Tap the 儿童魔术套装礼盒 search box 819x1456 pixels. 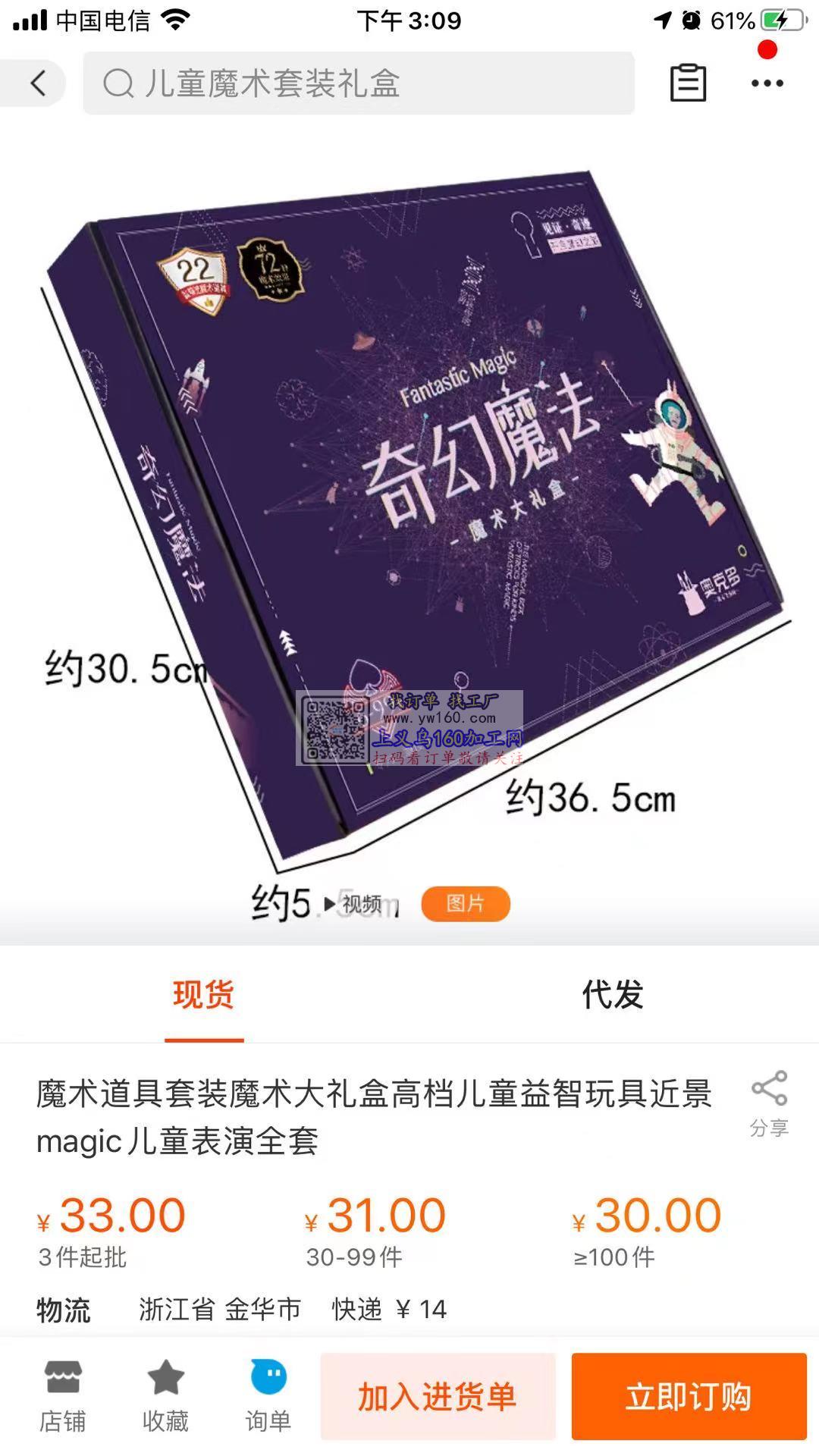click(x=358, y=83)
